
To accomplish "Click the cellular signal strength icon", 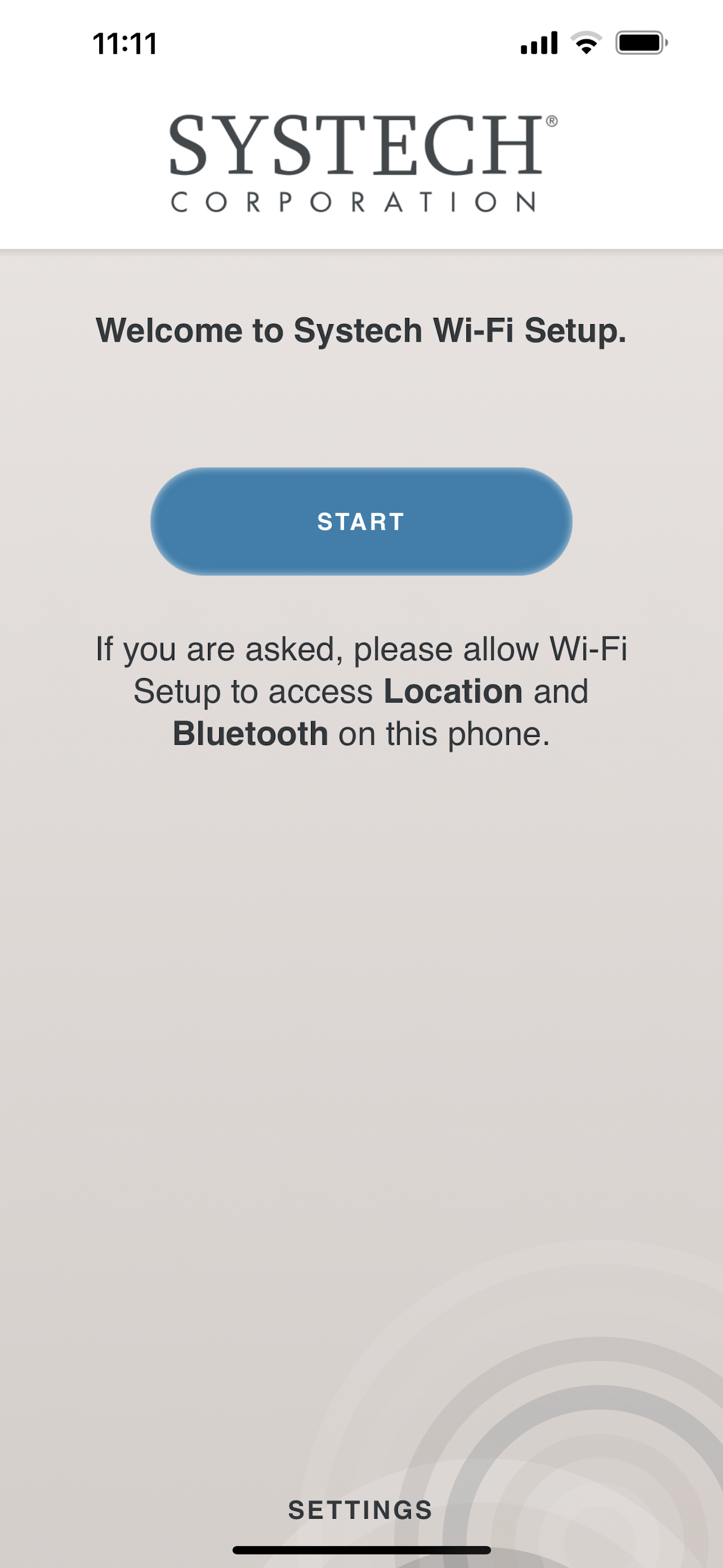I will pyautogui.click(x=538, y=43).
